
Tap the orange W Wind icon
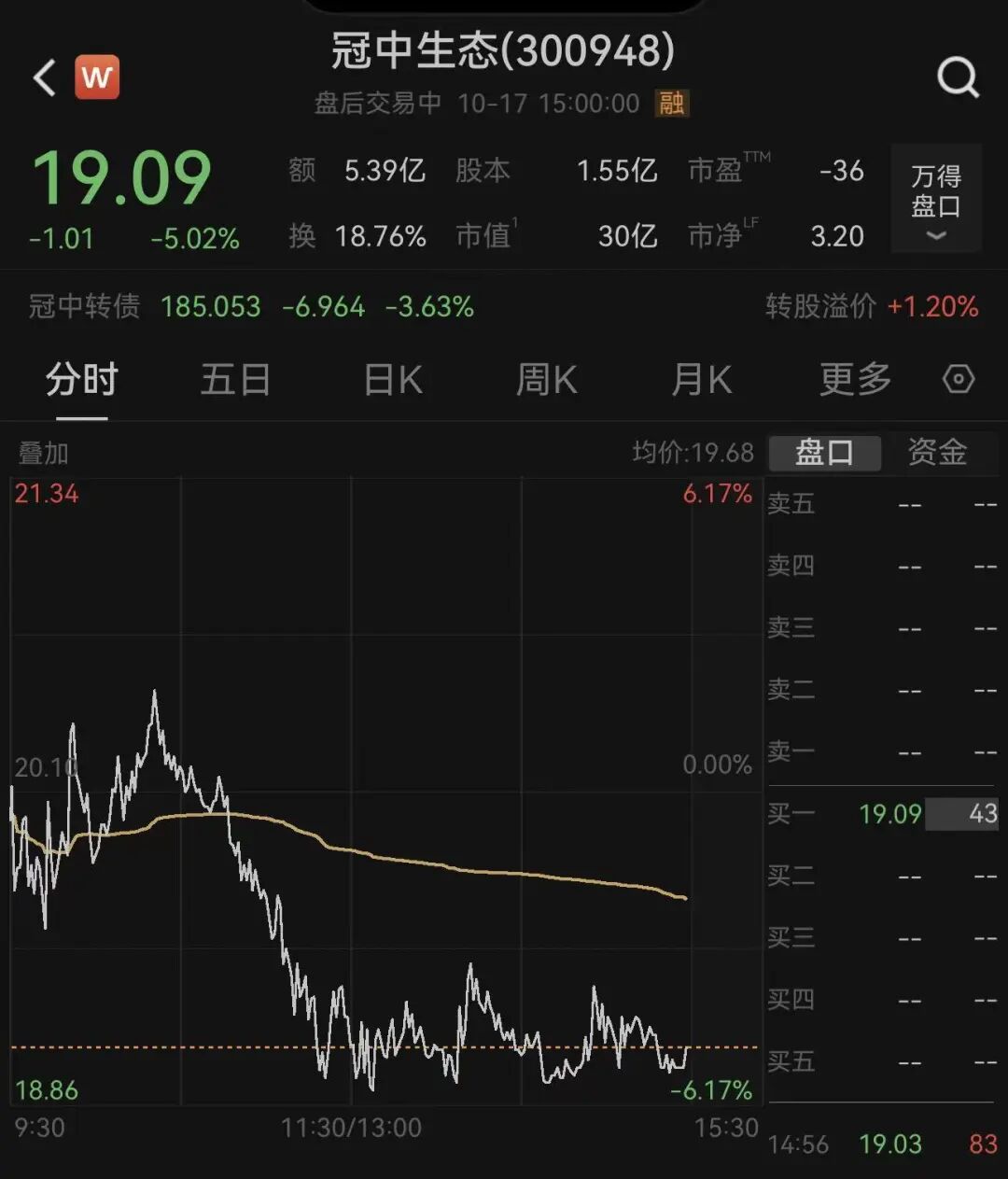pos(97,77)
